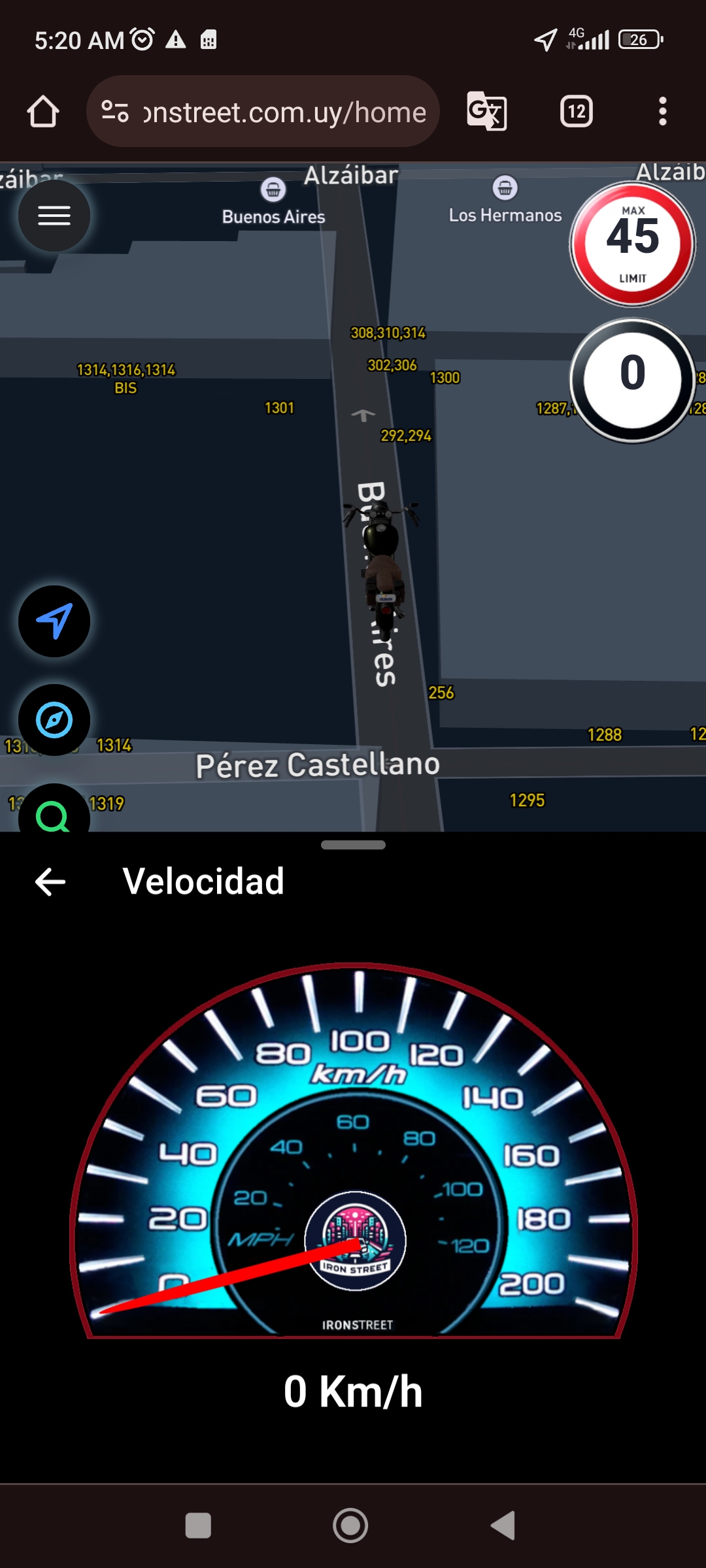706x1568 pixels.
Task: Tap the system back button
Action: coord(503,1526)
